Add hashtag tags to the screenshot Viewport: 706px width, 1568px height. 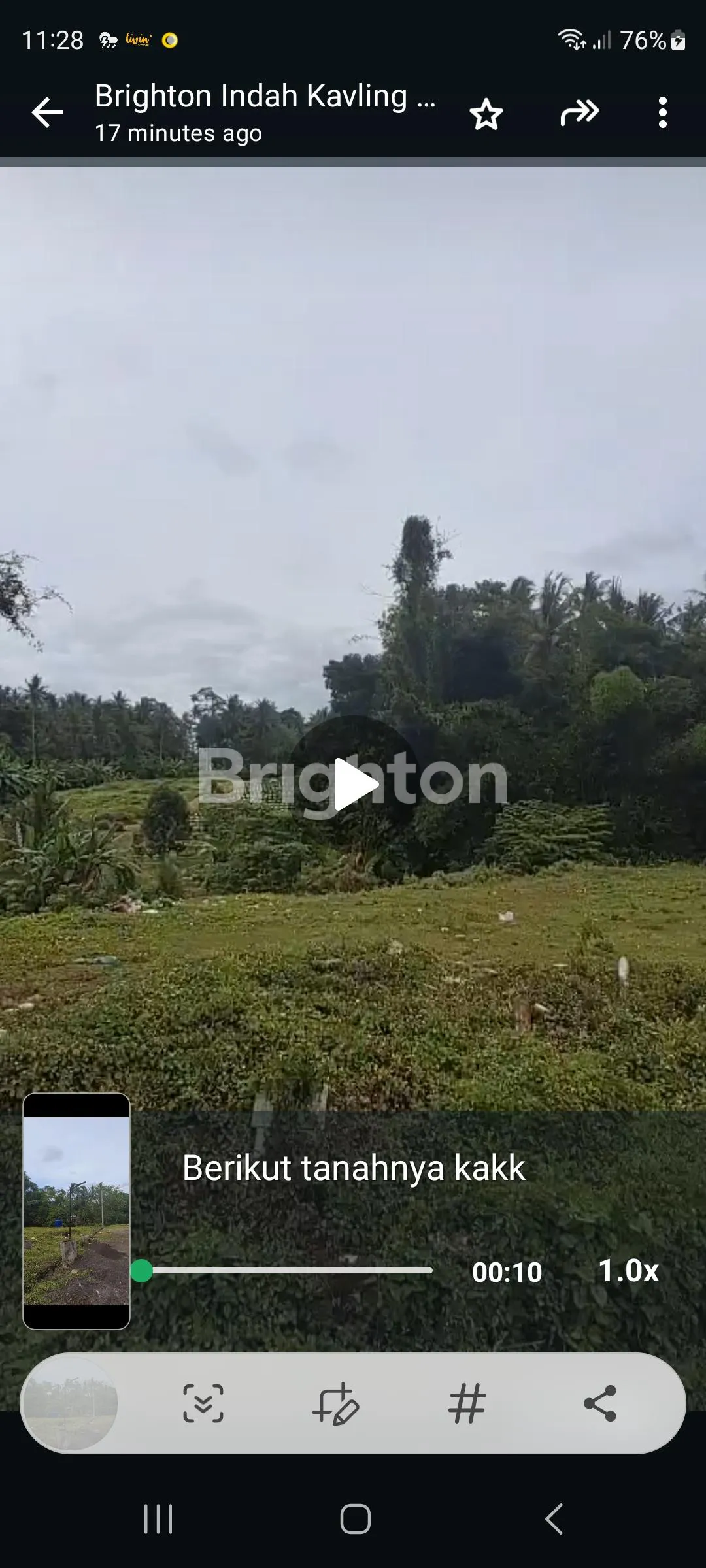[467, 1403]
